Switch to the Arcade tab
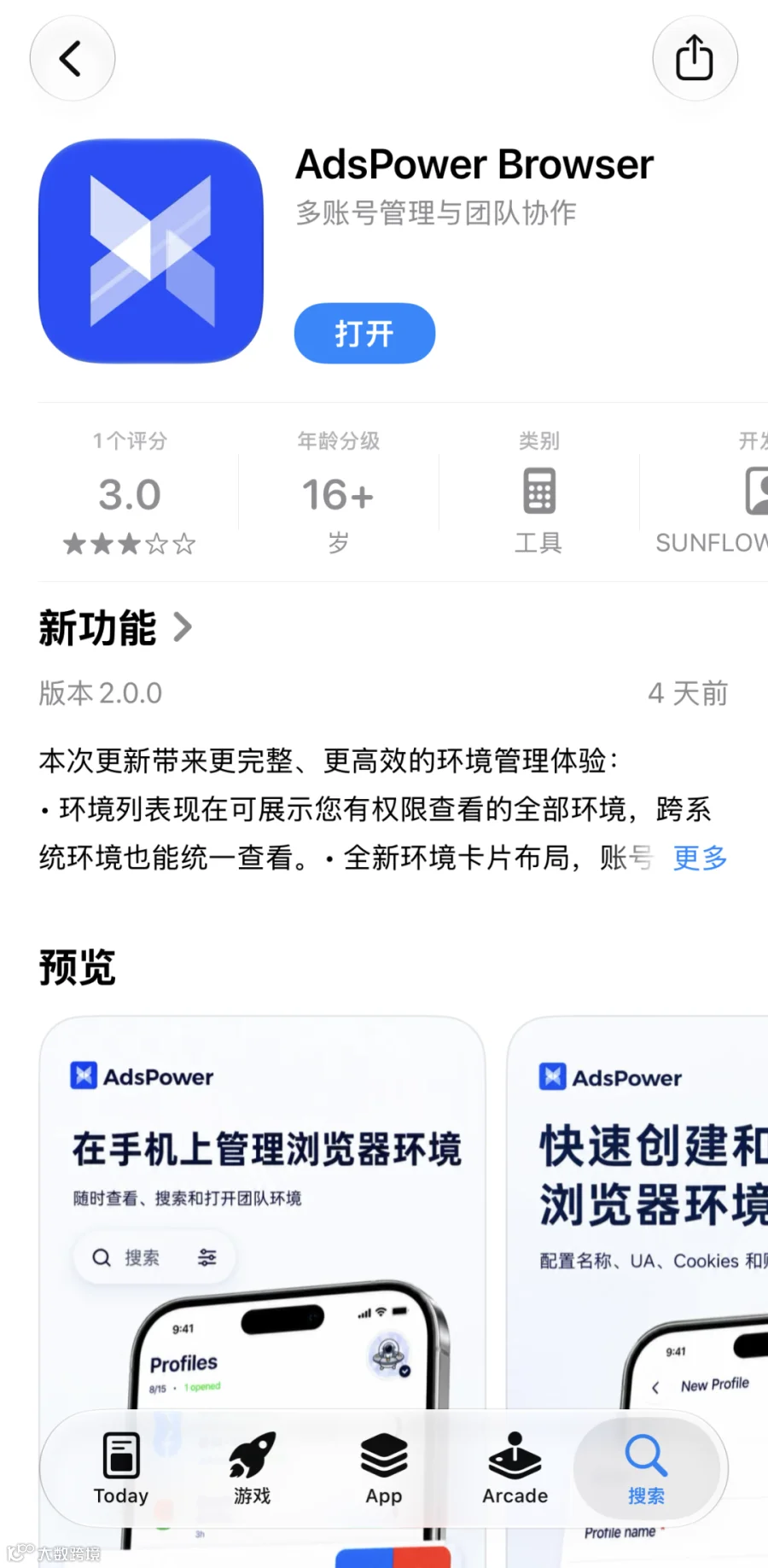The image size is (768, 1568). click(x=515, y=1468)
